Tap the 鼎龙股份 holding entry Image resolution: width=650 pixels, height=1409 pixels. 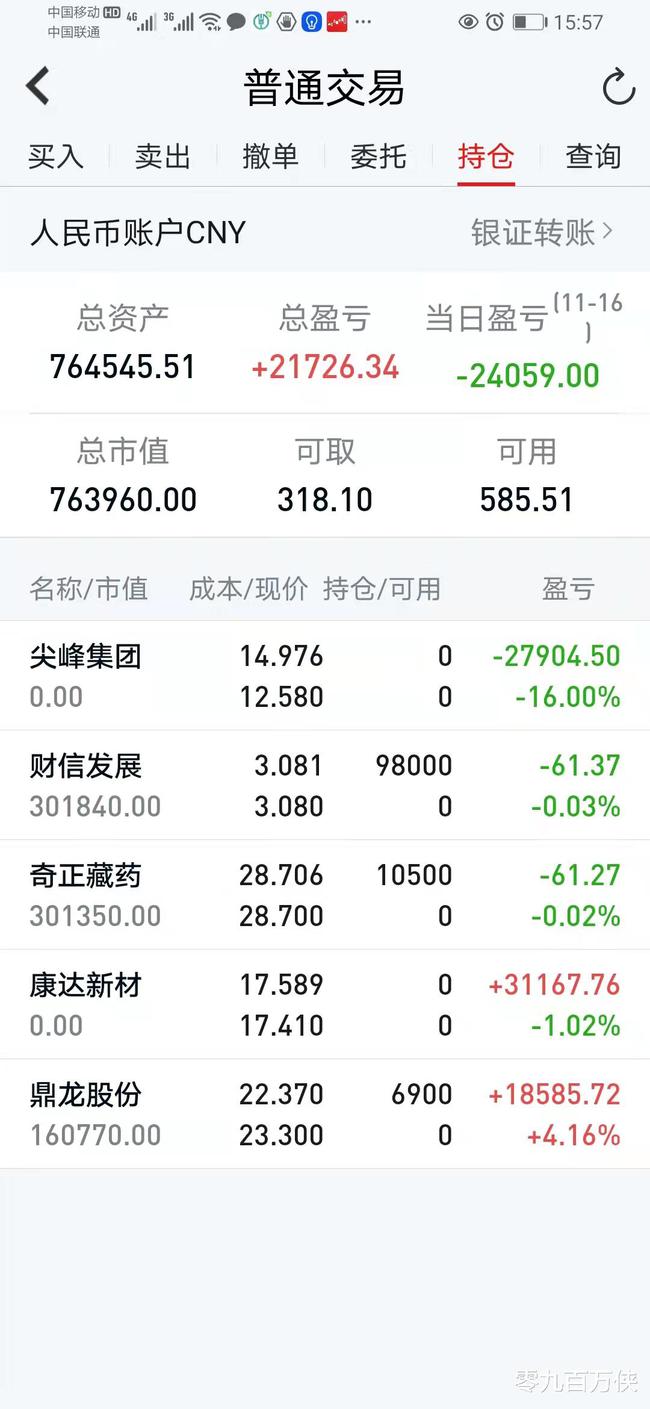pos(325,1115)
